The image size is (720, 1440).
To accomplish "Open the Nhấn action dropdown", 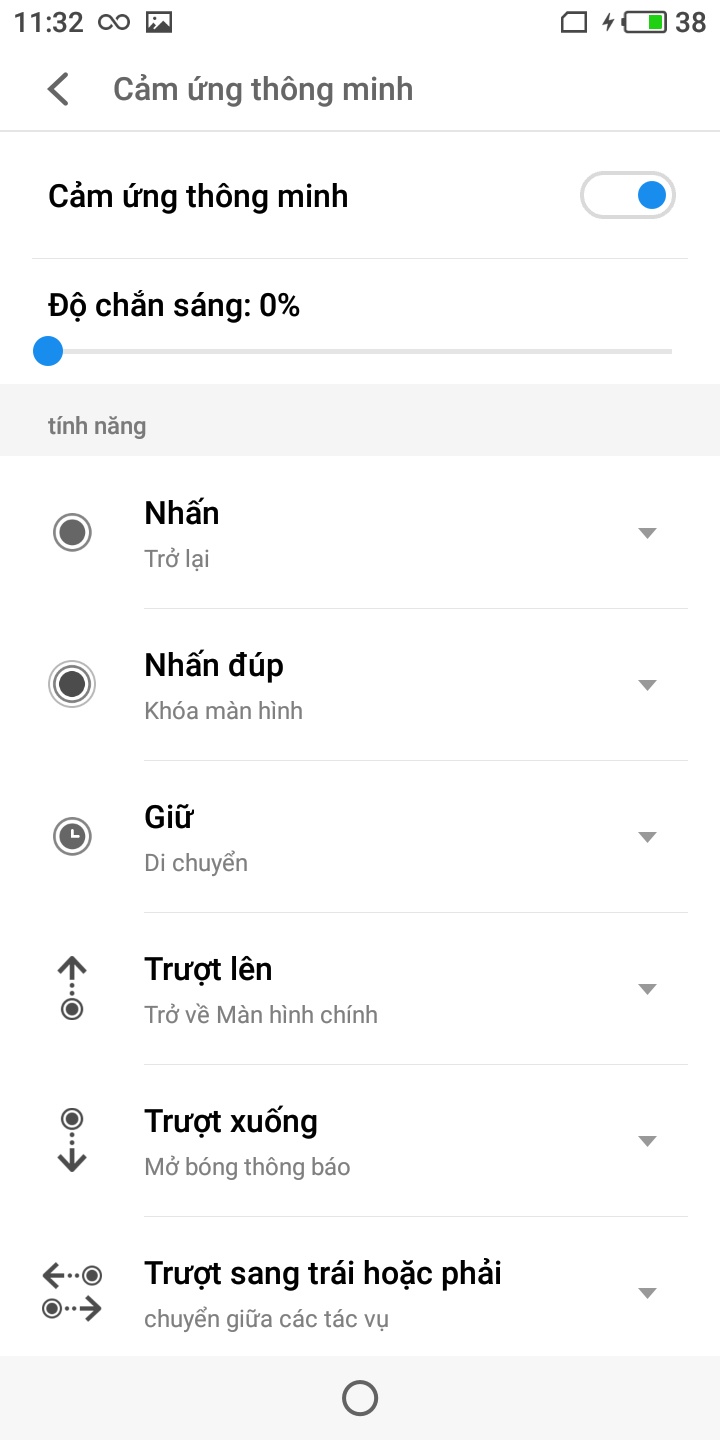I will pos(647,533).
